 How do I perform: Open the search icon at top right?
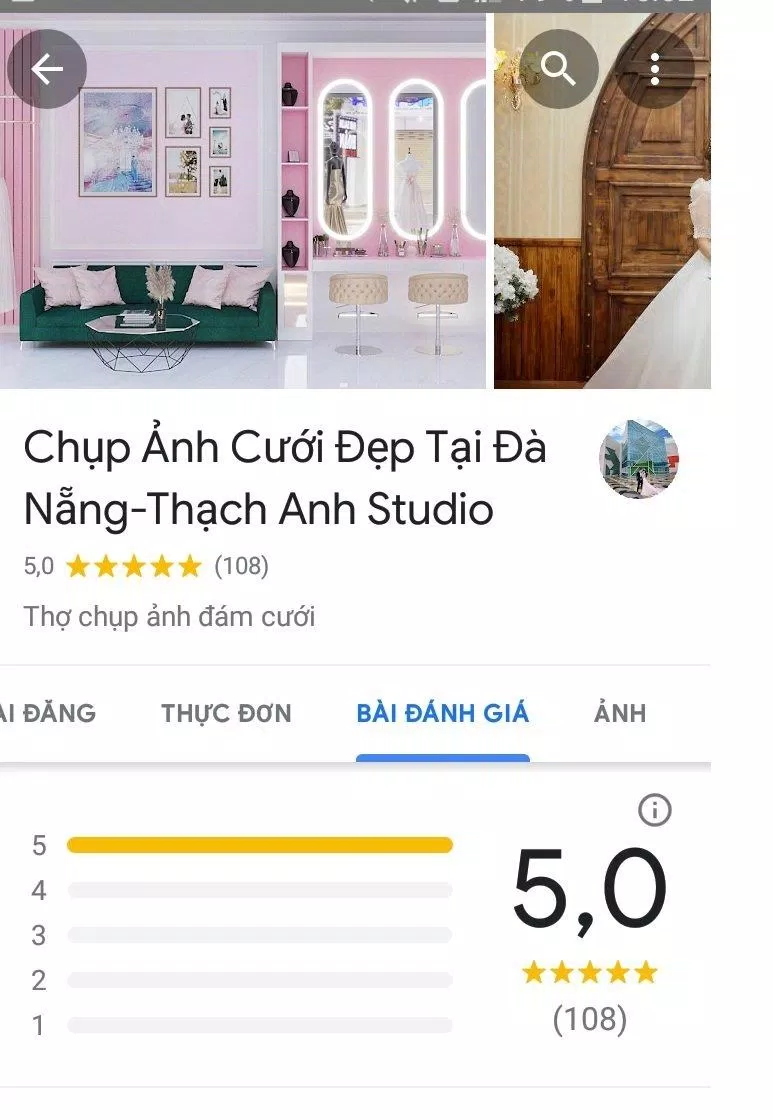coord(559,68)
